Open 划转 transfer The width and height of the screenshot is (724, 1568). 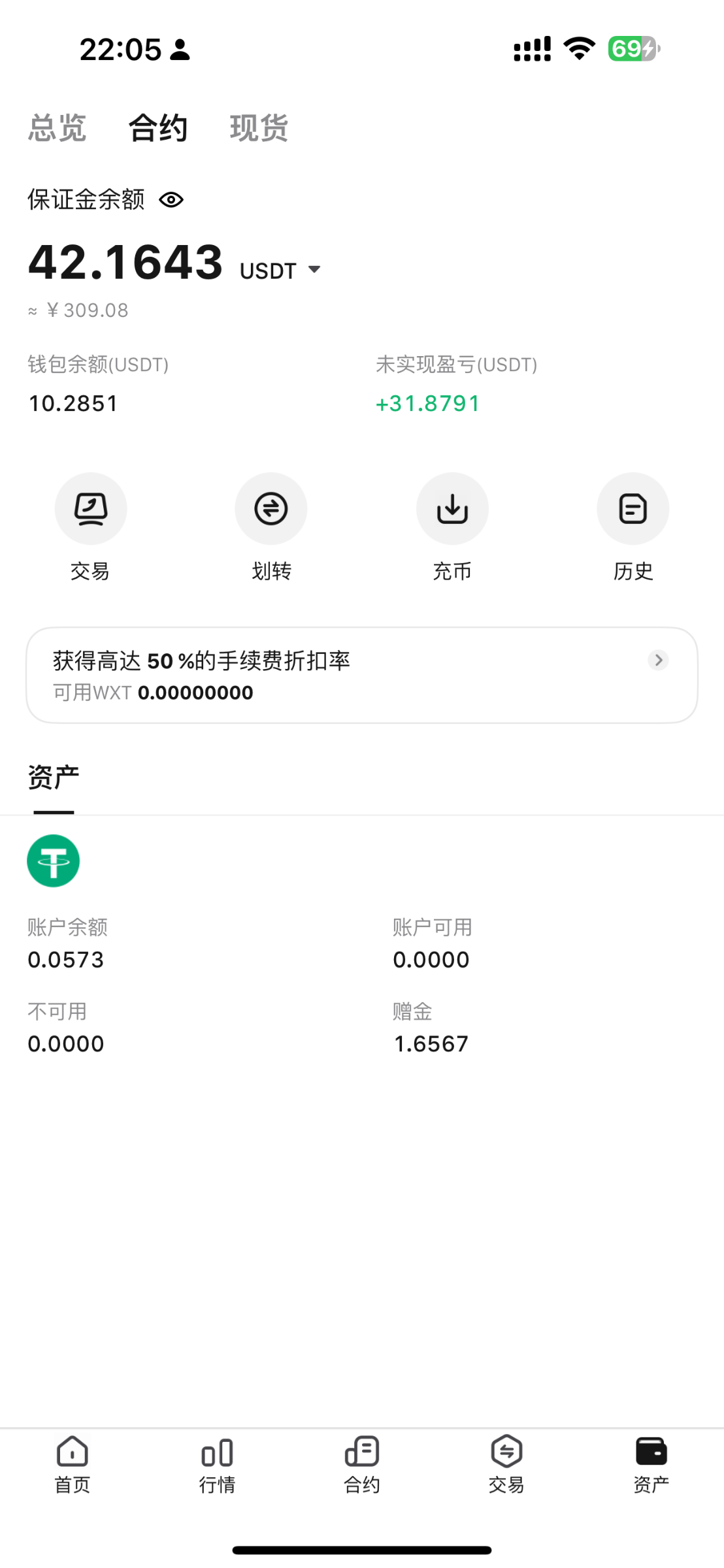[x=271, y=527]
